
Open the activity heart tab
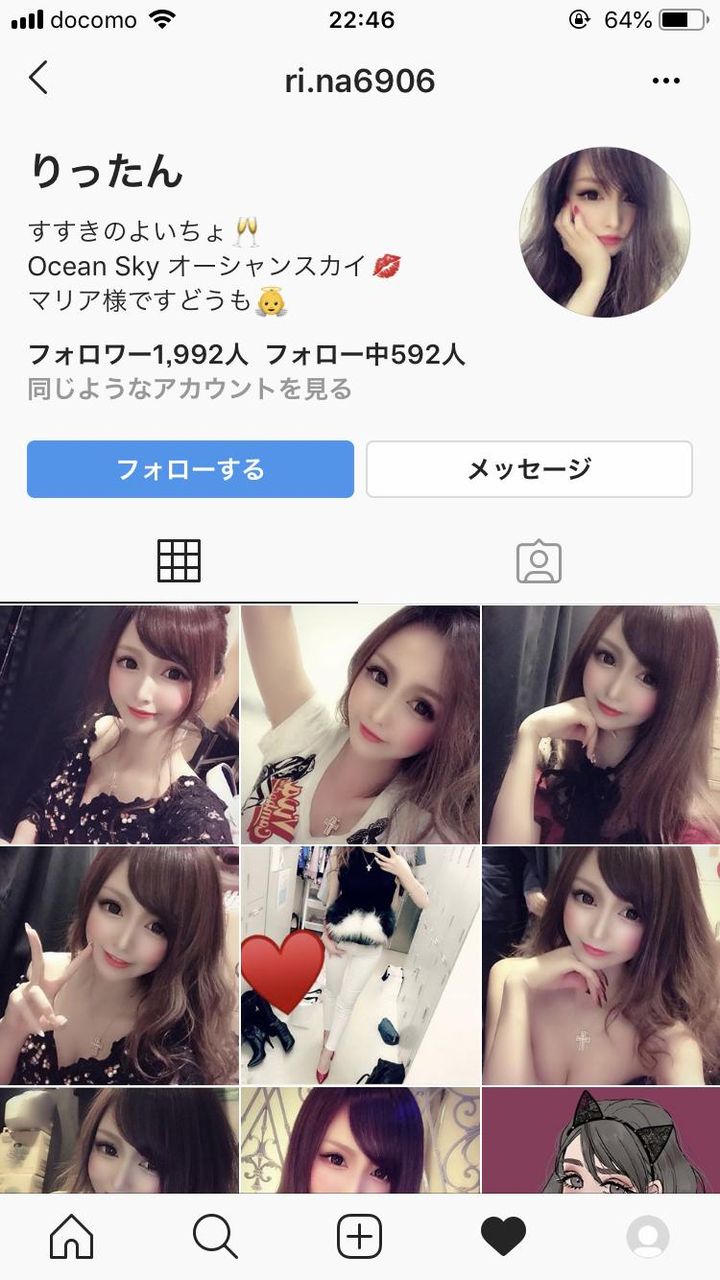point(503,1237)
